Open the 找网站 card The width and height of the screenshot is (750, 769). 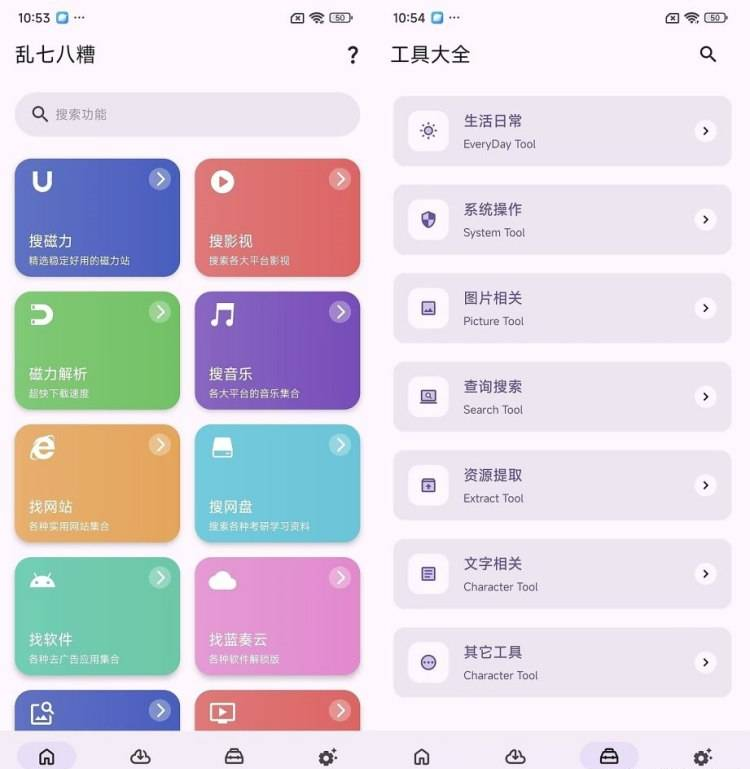[97, 483]
